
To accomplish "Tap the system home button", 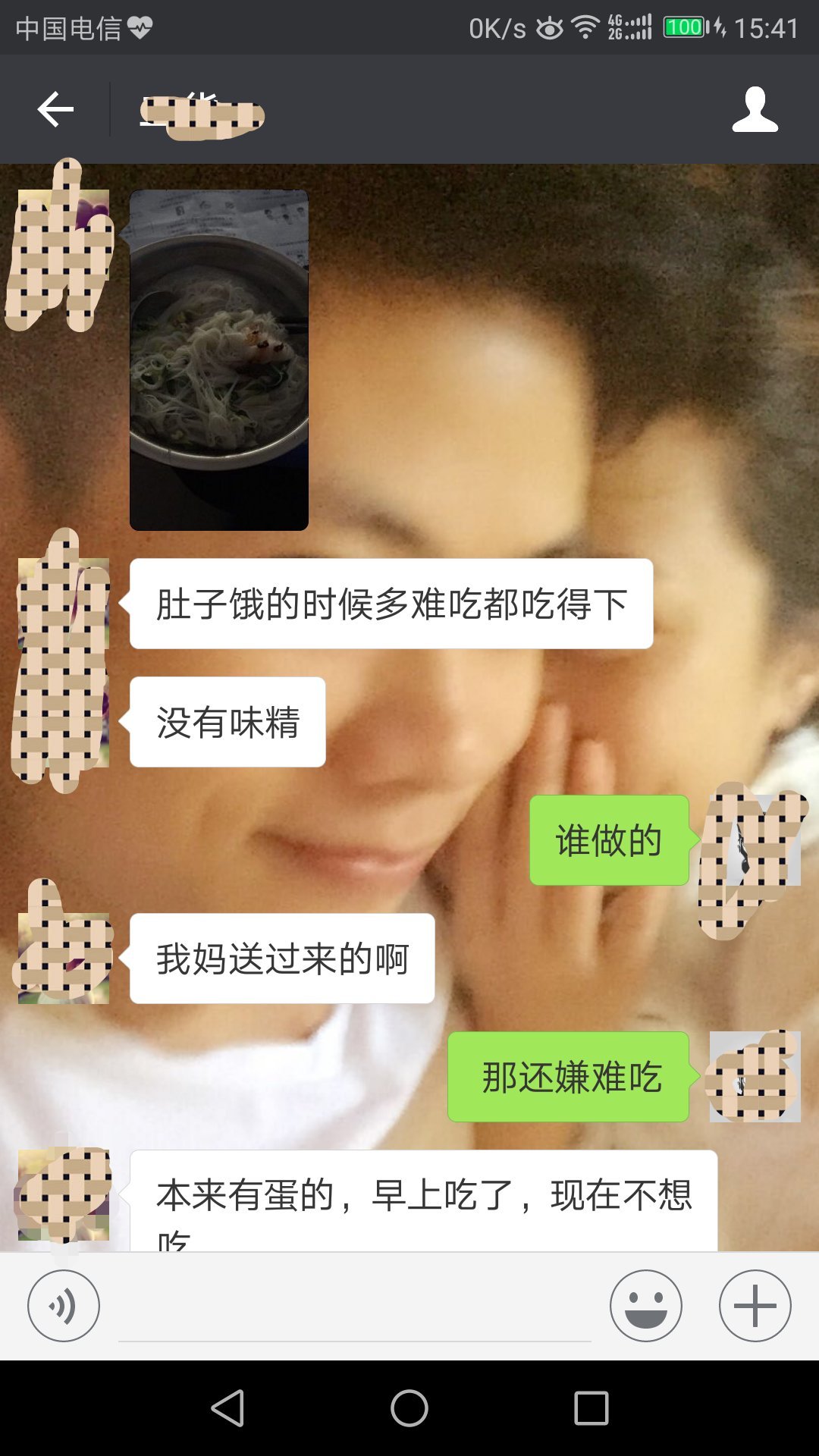I will [409, 1408].
